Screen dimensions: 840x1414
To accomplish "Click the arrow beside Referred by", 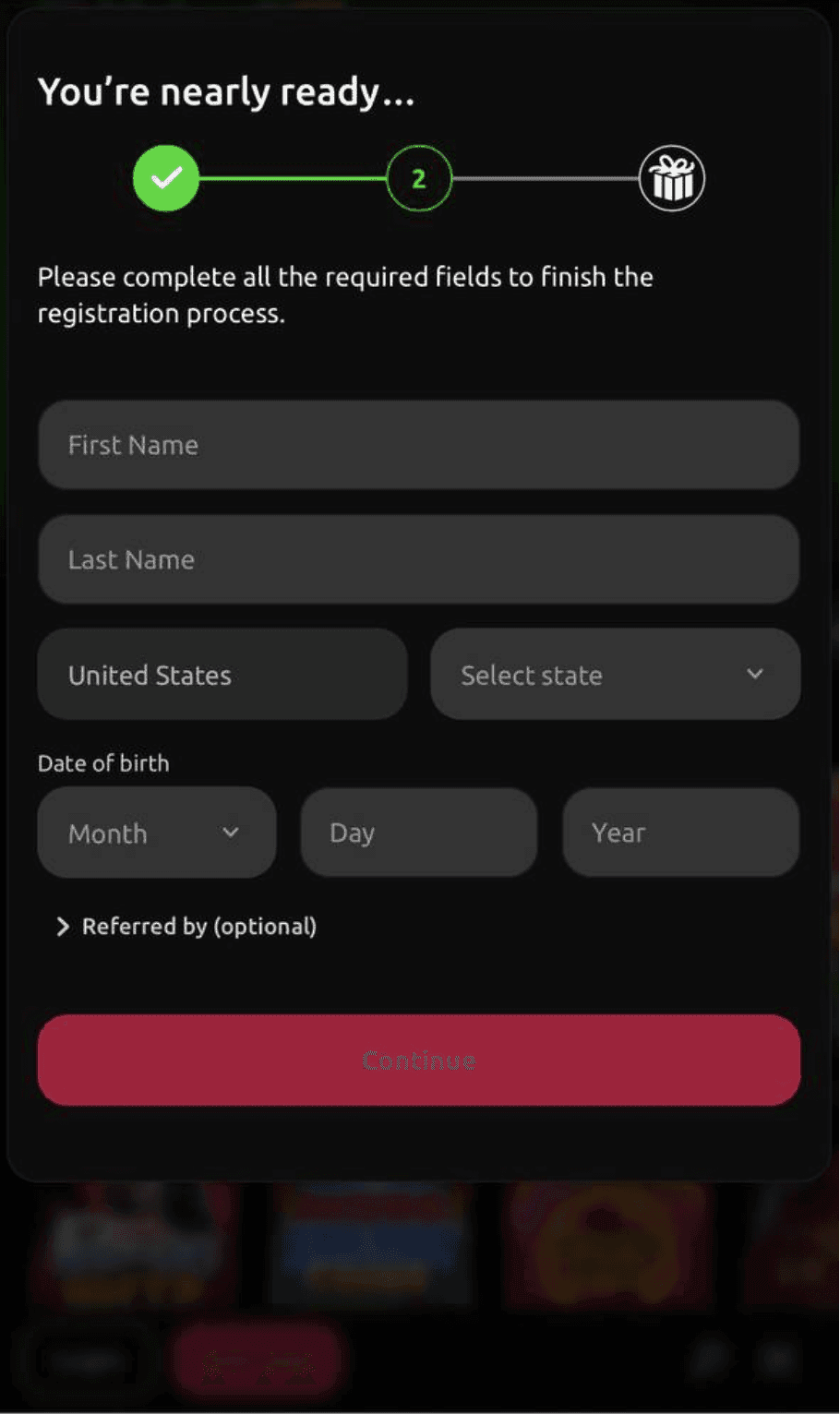I will (62, 927).
